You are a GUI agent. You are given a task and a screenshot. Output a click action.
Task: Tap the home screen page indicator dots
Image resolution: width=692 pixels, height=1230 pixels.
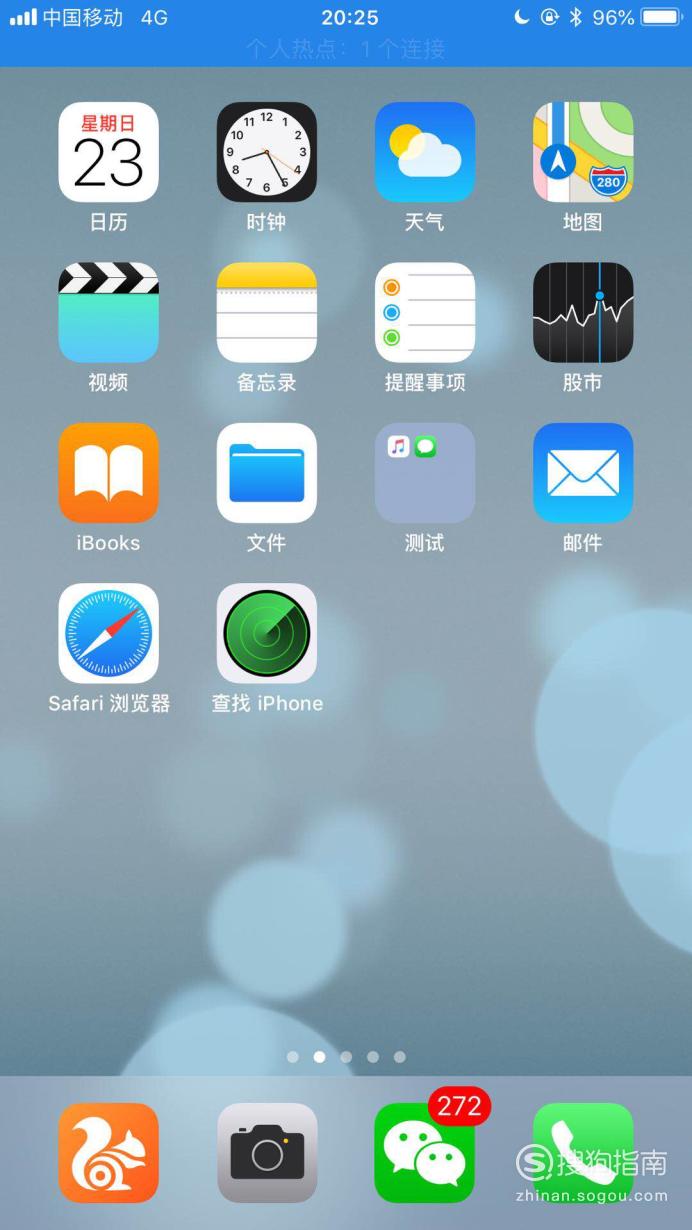pyautogui.click(x=346, y=1056)
